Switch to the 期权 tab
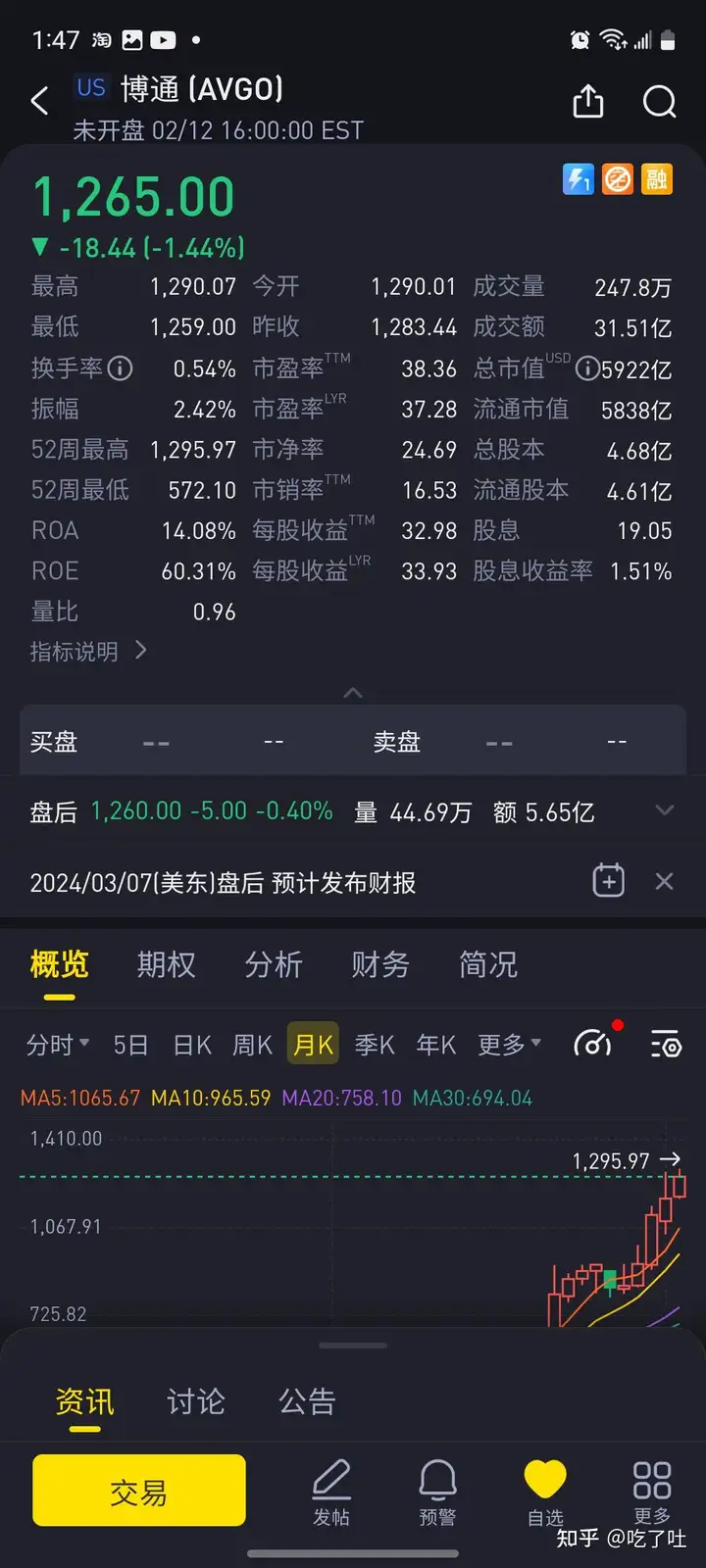The height and width of the screenshot is (1568, 706). pyautogui.click(x=166, y=965)
